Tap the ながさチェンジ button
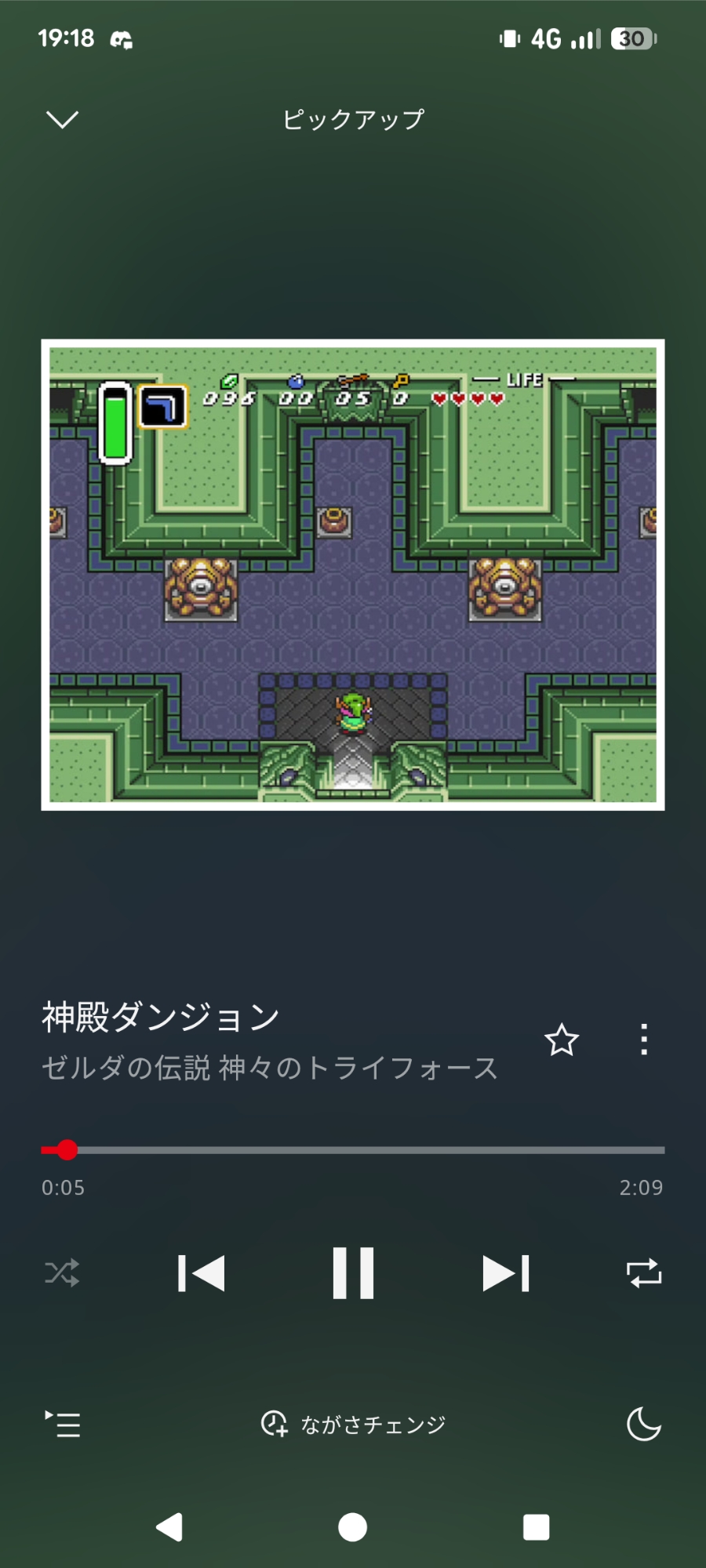This screenshot has width=706, height=1568. tap(353, 1424)
